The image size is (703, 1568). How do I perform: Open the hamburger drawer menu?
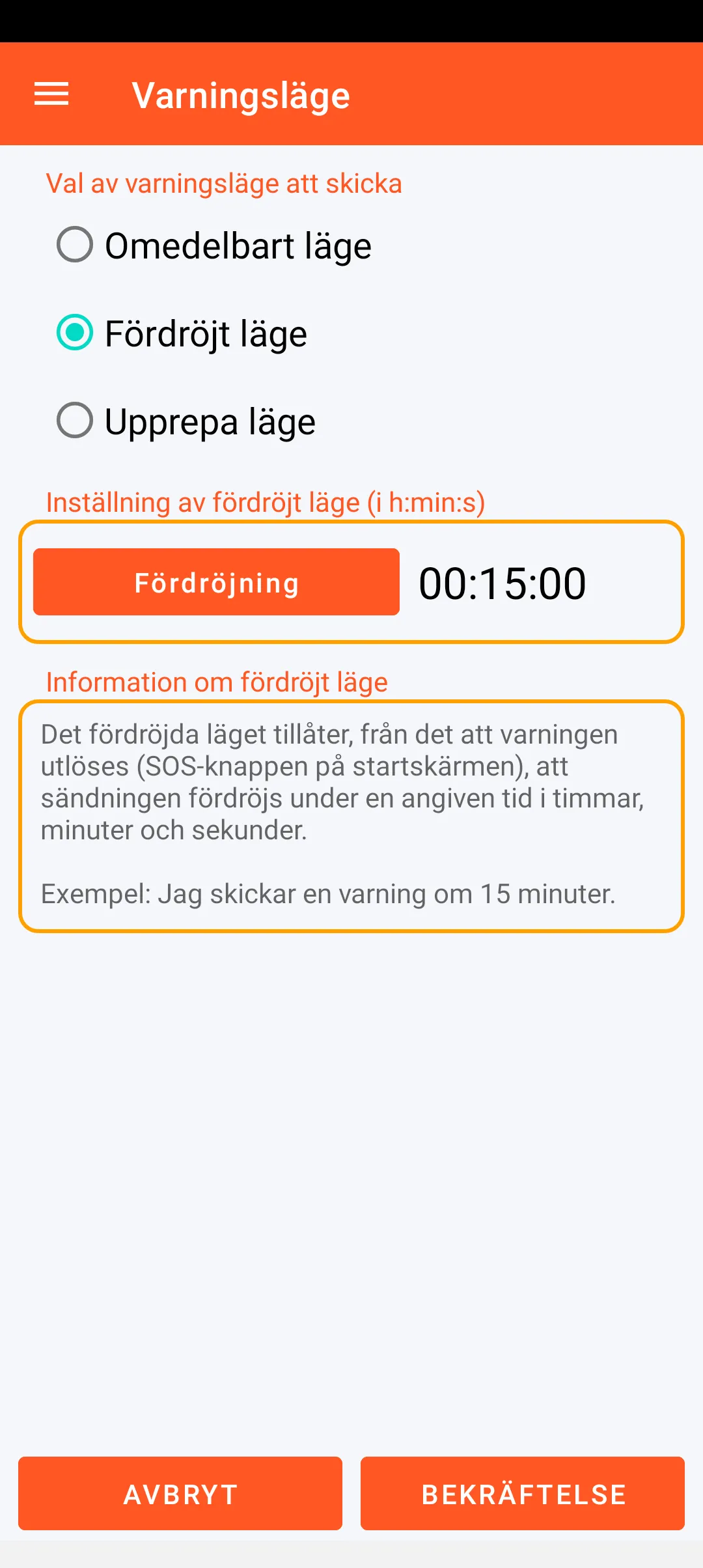click(x=51, y=94)
